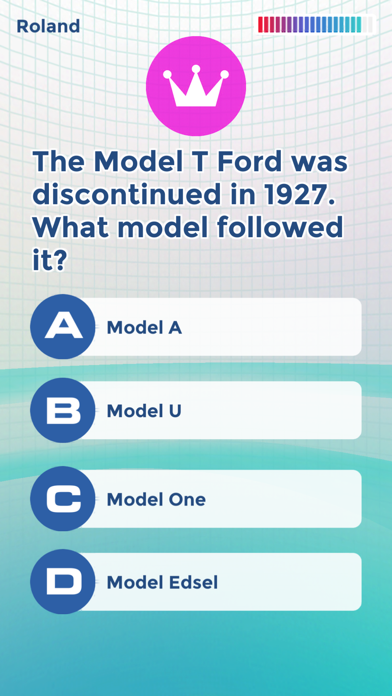Pick answer C, Model One
Screen dimensions: 392x696
coord(196,498)
